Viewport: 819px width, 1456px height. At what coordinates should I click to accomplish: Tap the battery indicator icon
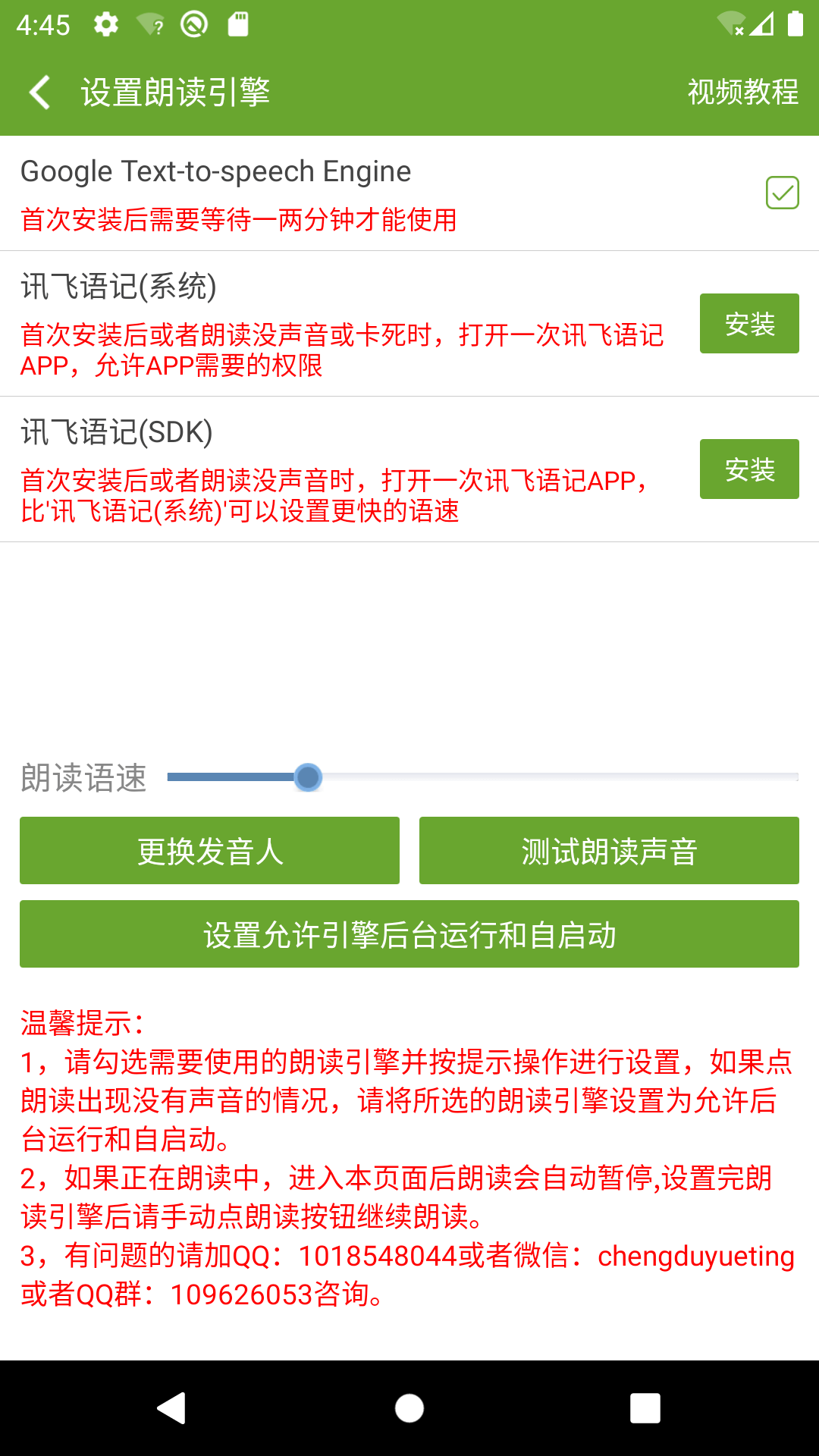pos(794,23)
